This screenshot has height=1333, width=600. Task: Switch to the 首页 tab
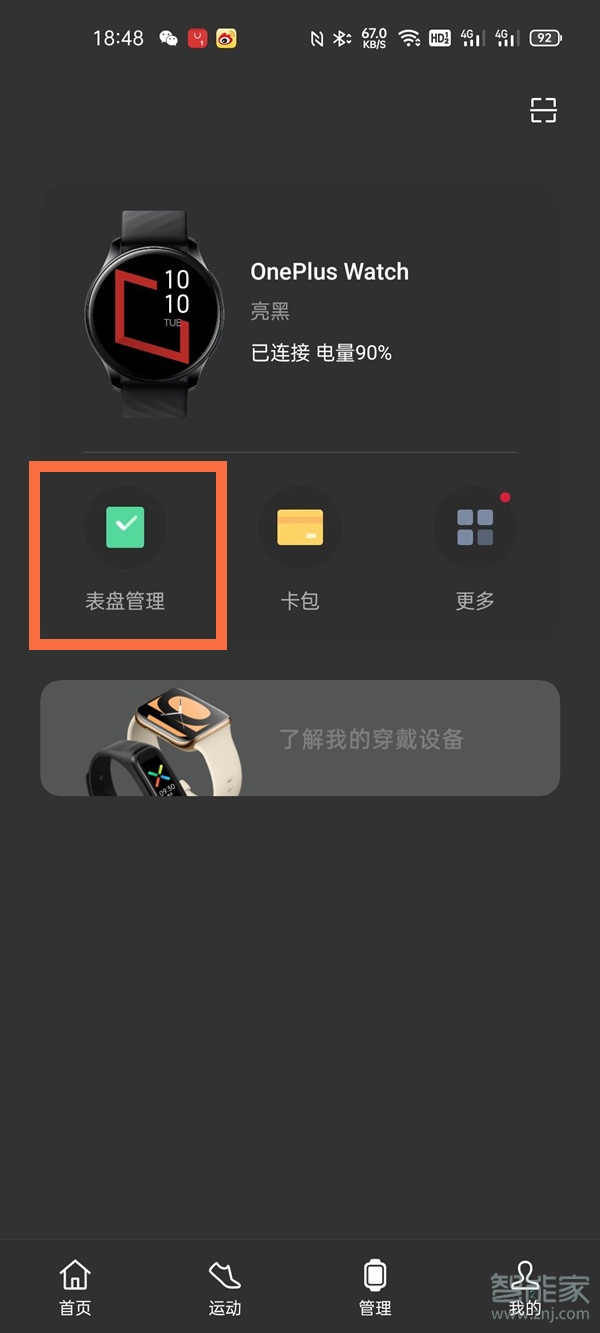75,1287
